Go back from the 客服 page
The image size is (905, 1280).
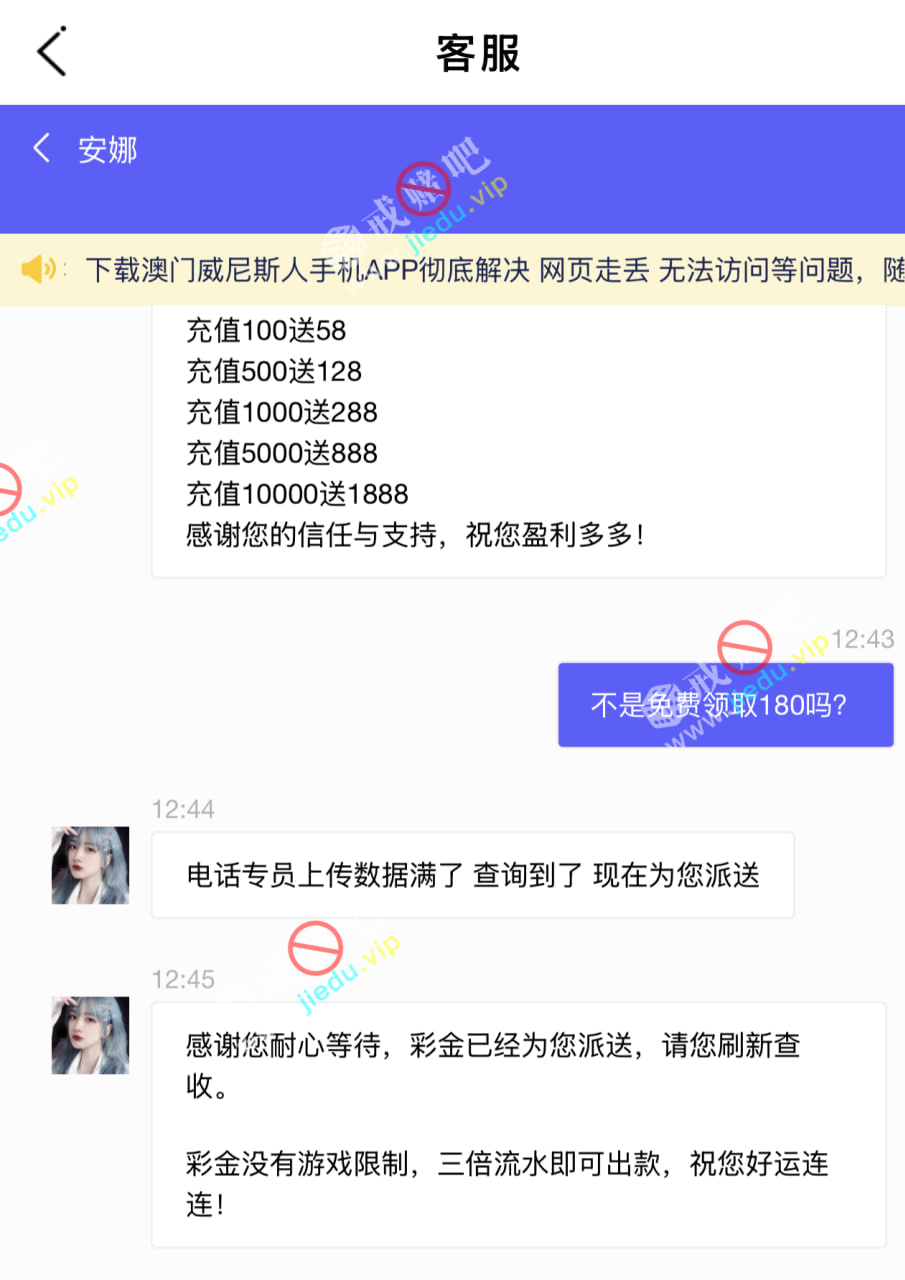(52, 51)
